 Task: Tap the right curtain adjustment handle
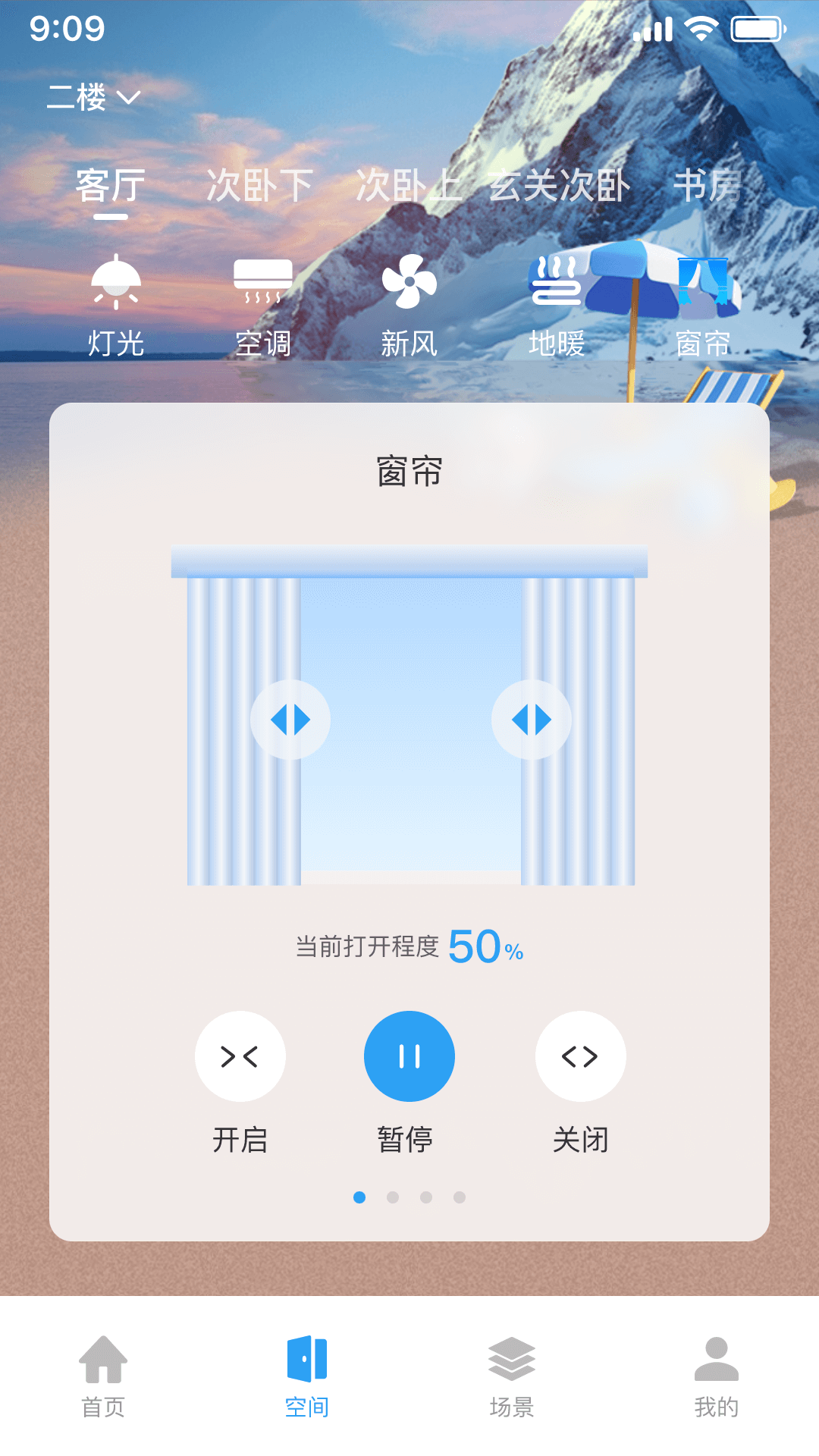tap(532, 719)
